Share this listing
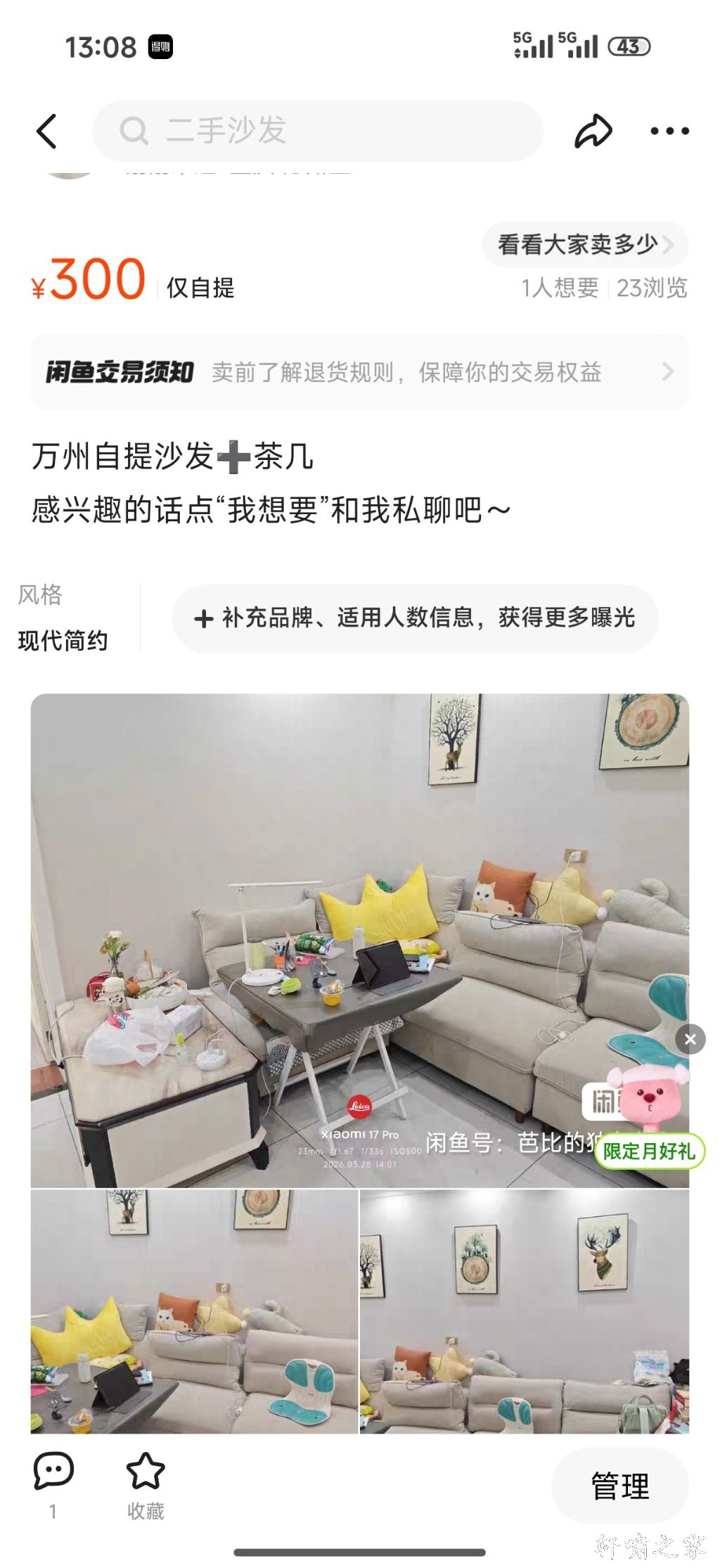720x1568 pixels. point(593,131)
